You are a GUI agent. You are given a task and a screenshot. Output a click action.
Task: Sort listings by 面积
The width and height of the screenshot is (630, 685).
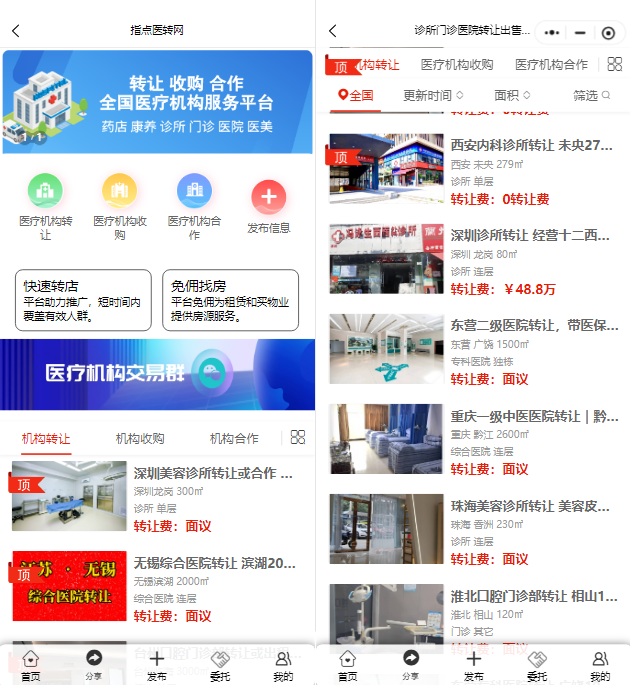pyautogui.click(x=512, y=96)
